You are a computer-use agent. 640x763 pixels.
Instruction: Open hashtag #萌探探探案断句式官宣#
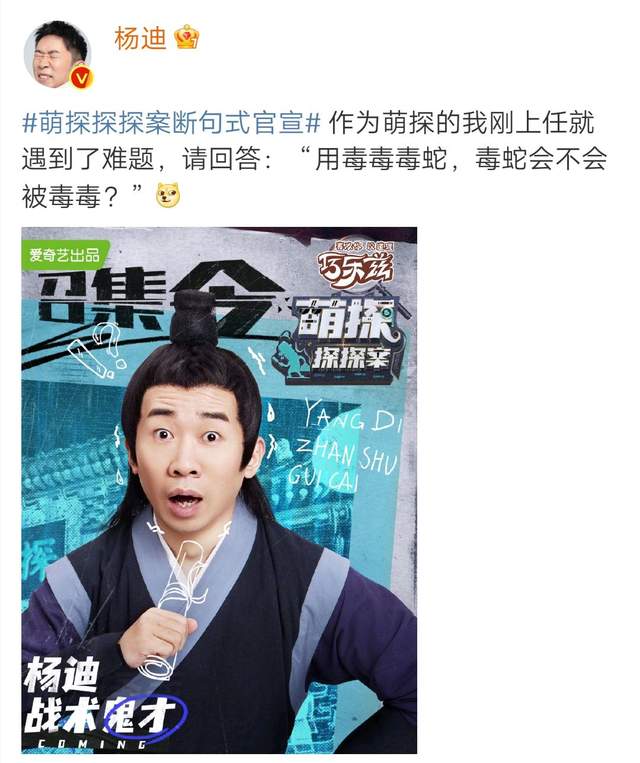point(172,123)
